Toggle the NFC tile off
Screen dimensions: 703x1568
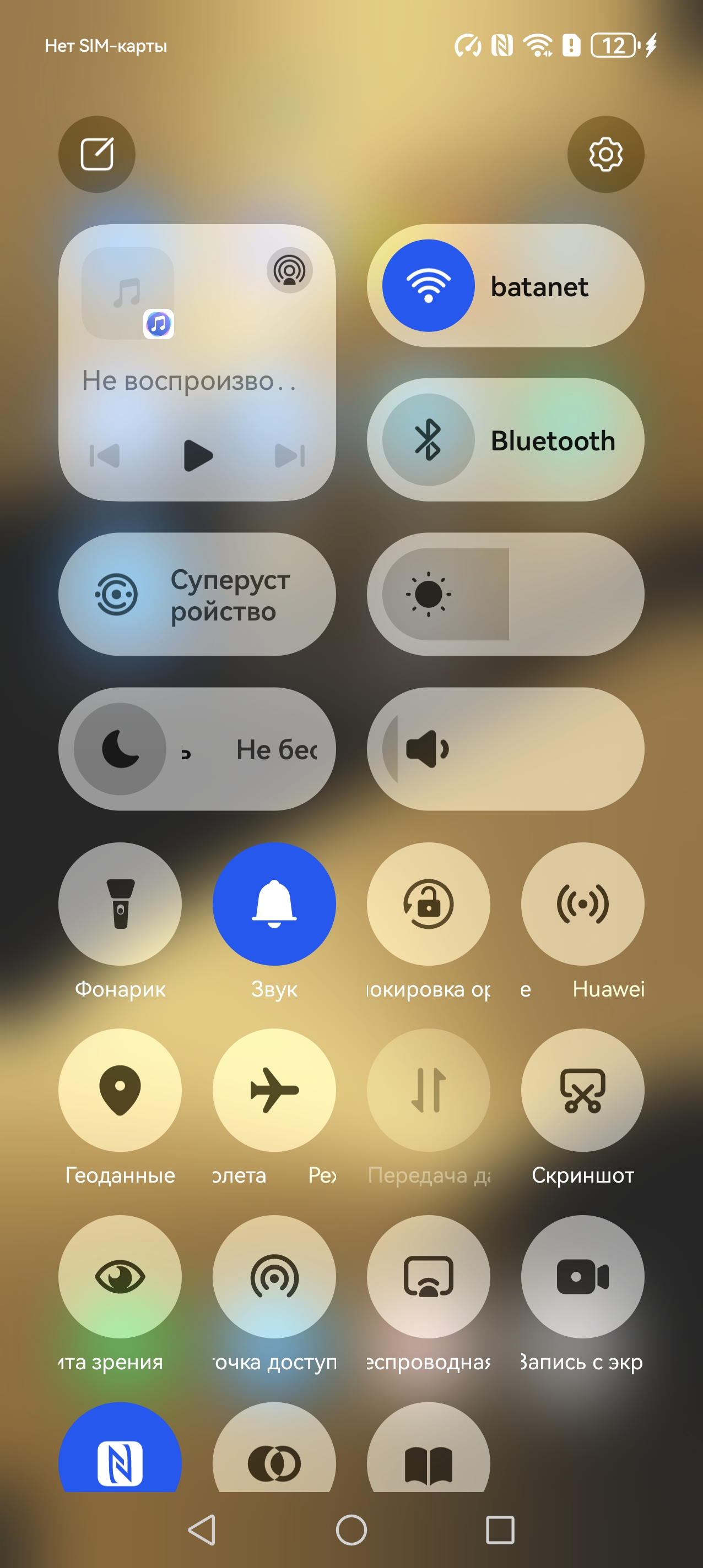click(x=120, y=1458)
